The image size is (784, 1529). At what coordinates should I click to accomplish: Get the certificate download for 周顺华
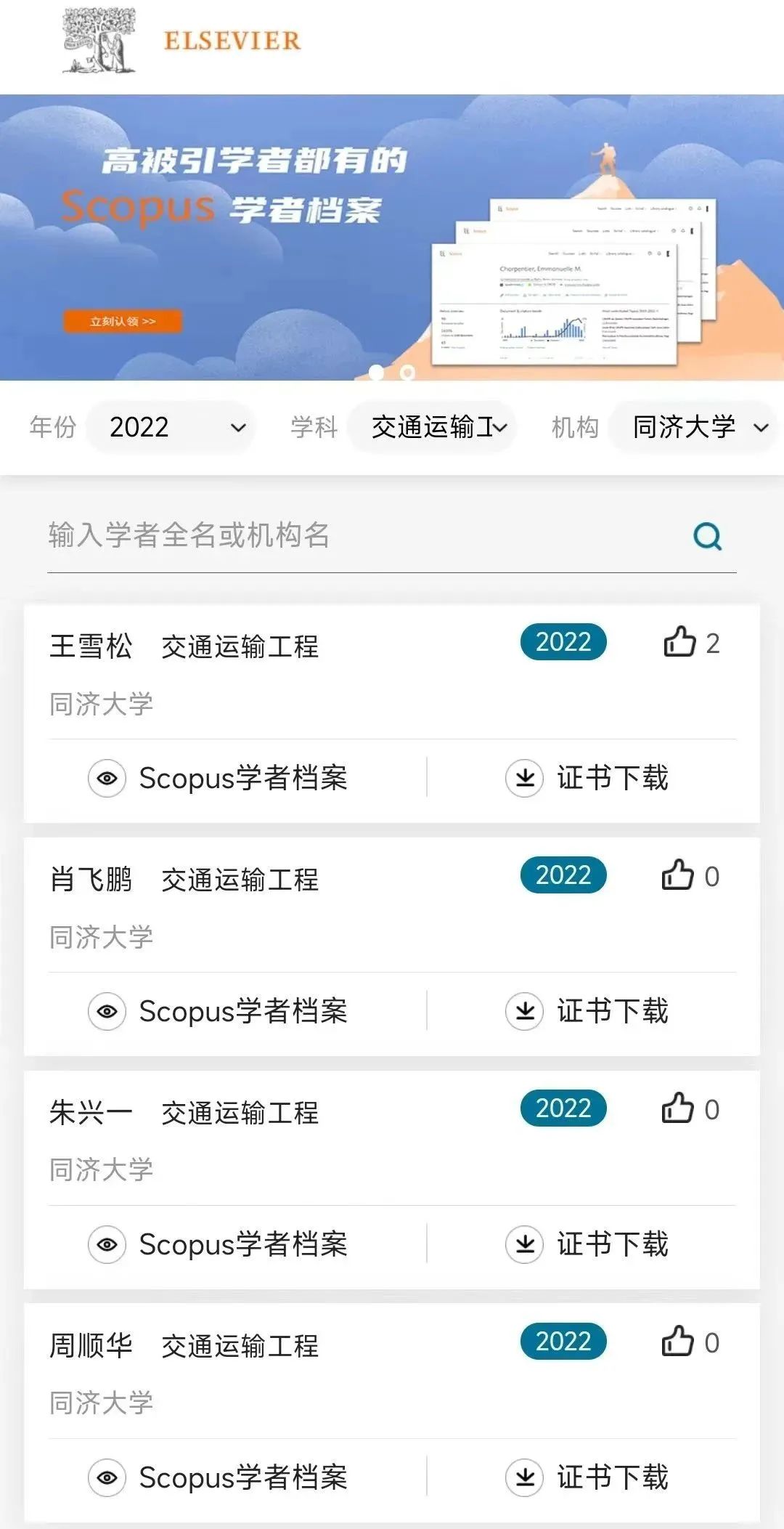click(587, 1477)
